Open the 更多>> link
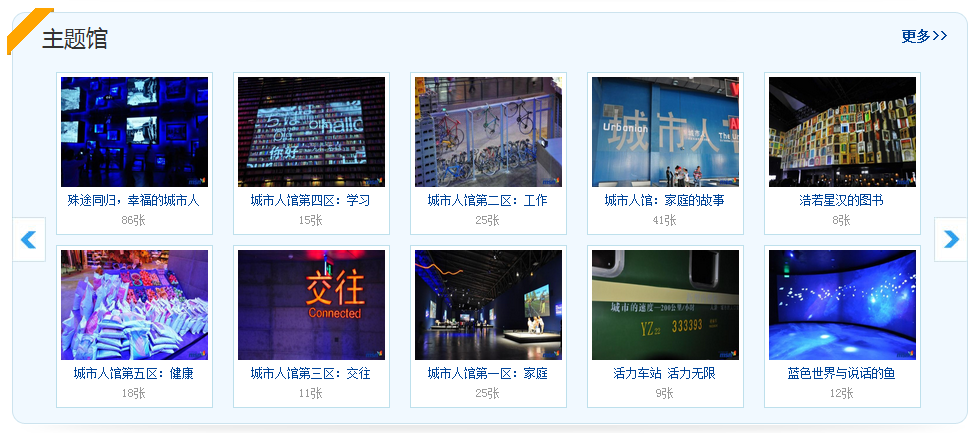977x433 pixels. [x=924, y=37]
